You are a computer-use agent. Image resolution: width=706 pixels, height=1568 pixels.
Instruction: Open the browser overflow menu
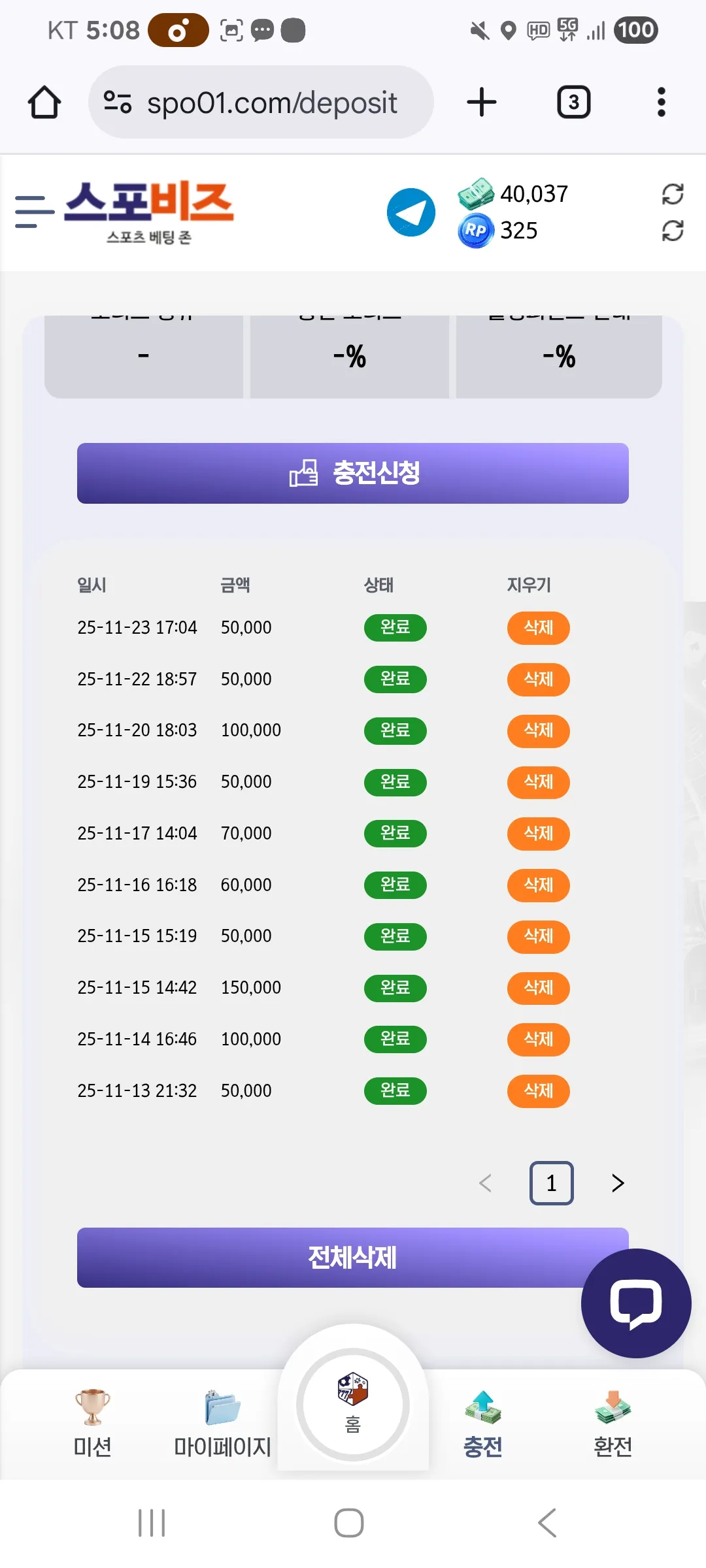point(662,103)
